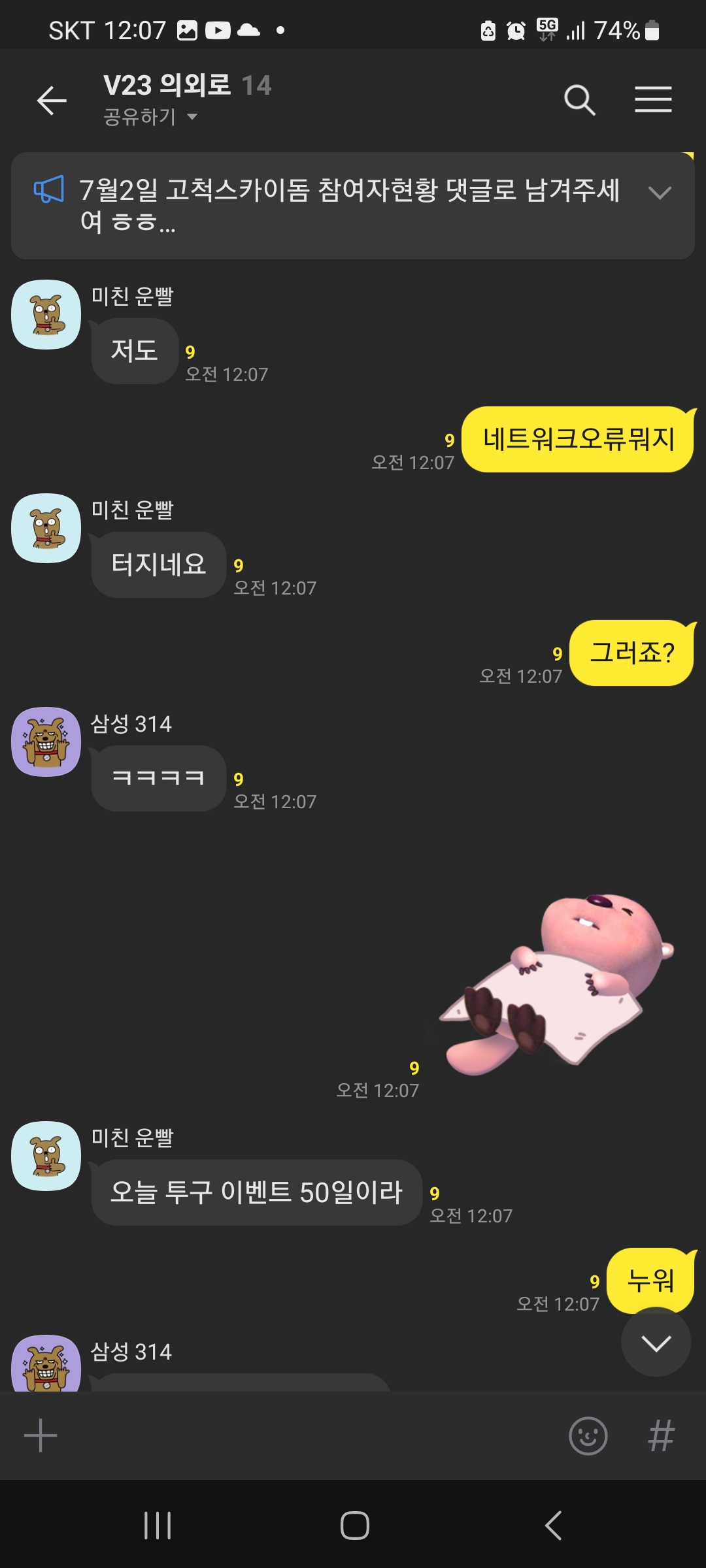This screenshot has width=706, height=1568.
Task: Expand the 7월2일 고척스카이돔 notice banner
Action: [x=660, y=193]
